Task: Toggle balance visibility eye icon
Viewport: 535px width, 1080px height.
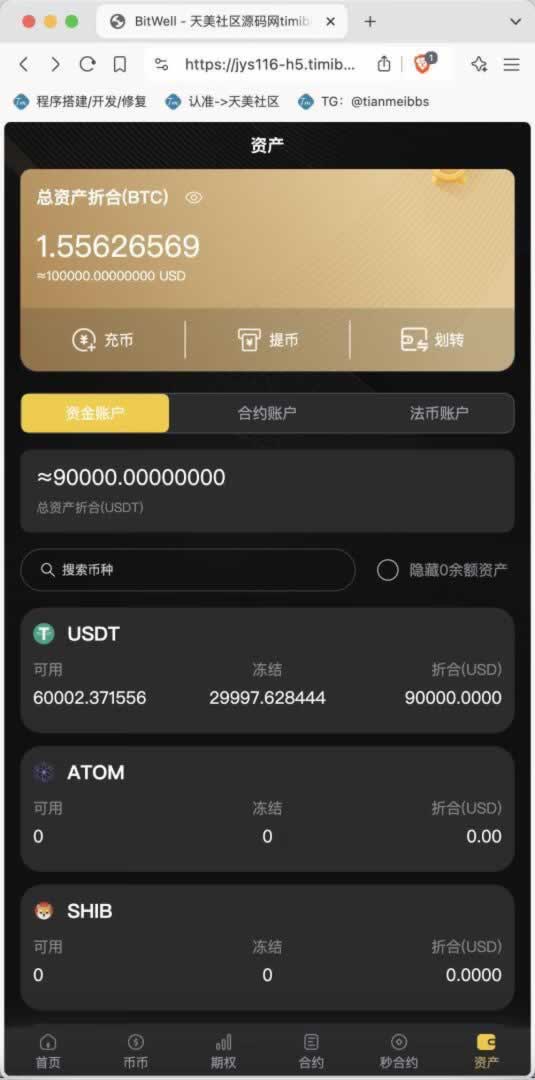Action: (x=194, y=198)
